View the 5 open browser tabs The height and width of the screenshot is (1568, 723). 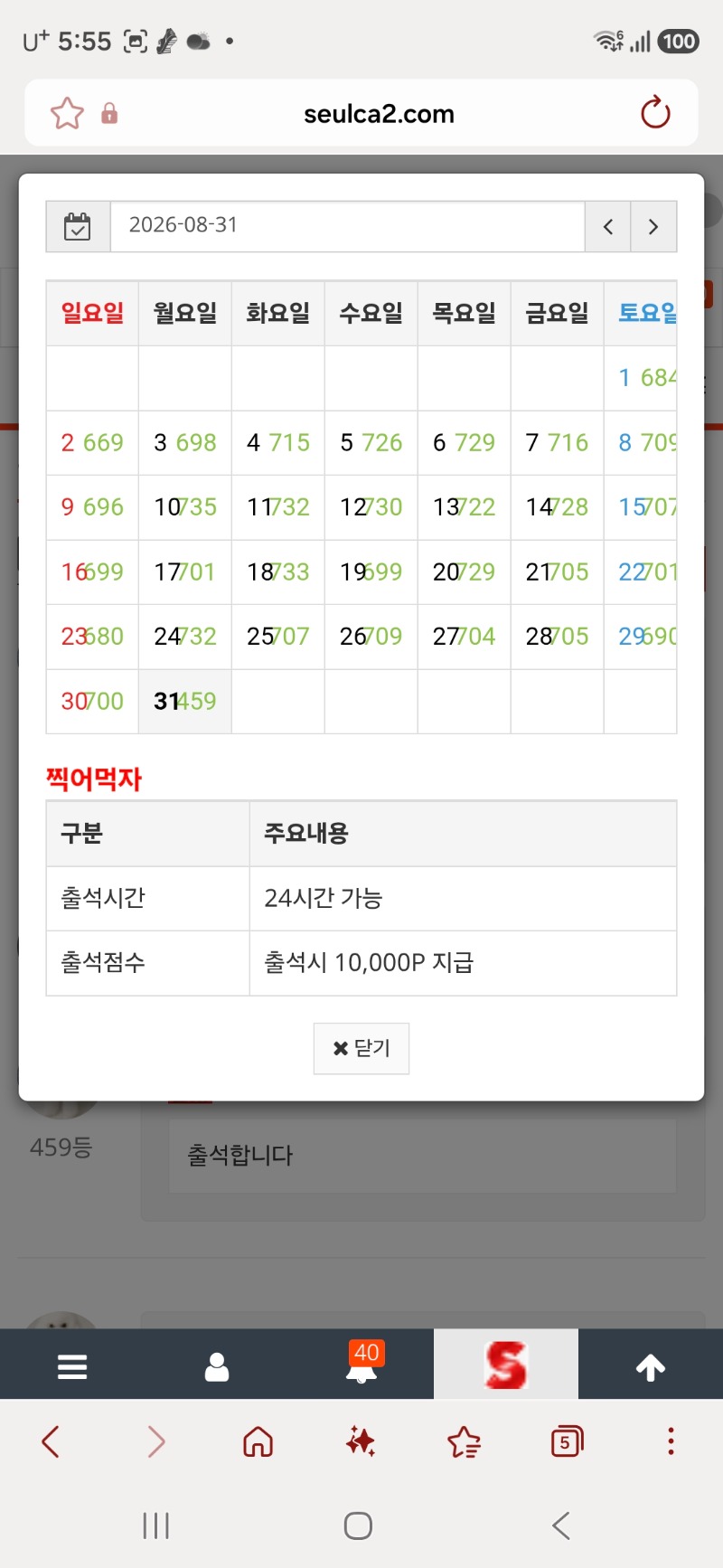click(568, 1441)
